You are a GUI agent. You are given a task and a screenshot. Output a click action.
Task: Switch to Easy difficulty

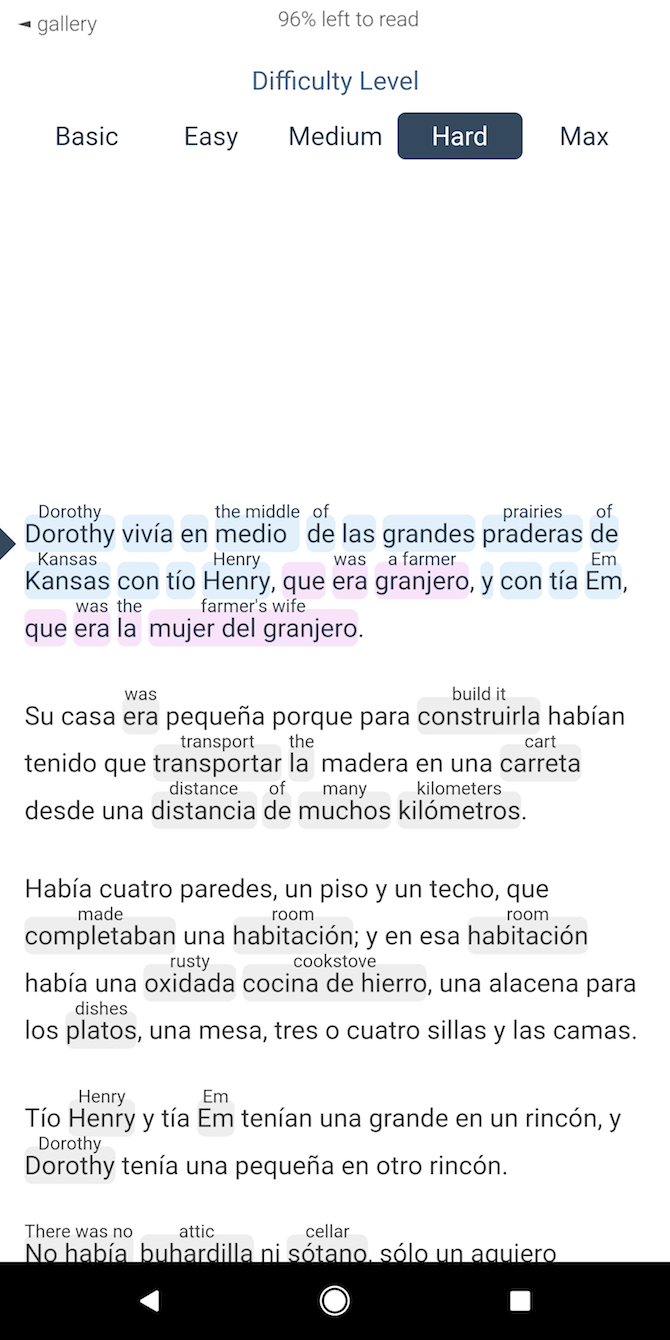pos(211,137)
